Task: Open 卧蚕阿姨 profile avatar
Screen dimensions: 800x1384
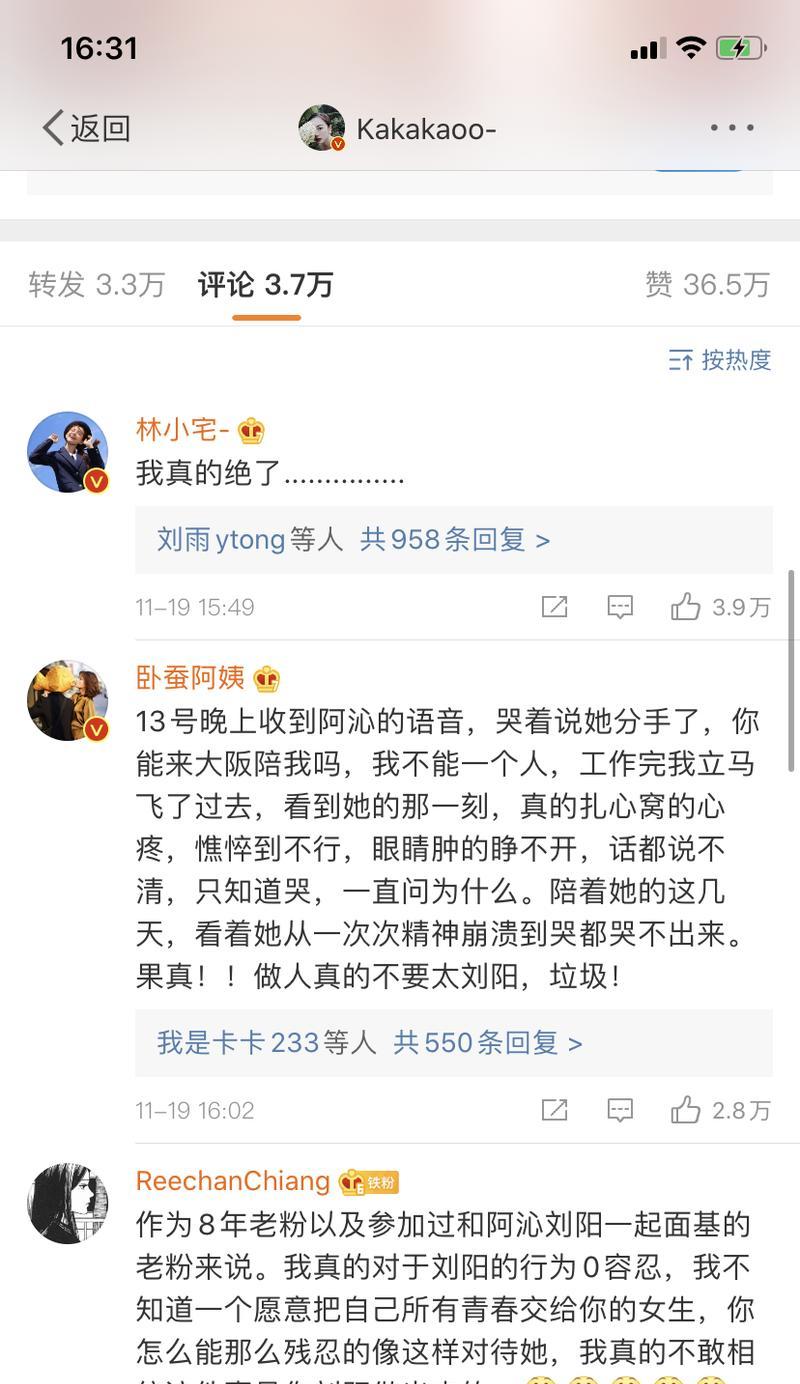Action: pos(67,701)
